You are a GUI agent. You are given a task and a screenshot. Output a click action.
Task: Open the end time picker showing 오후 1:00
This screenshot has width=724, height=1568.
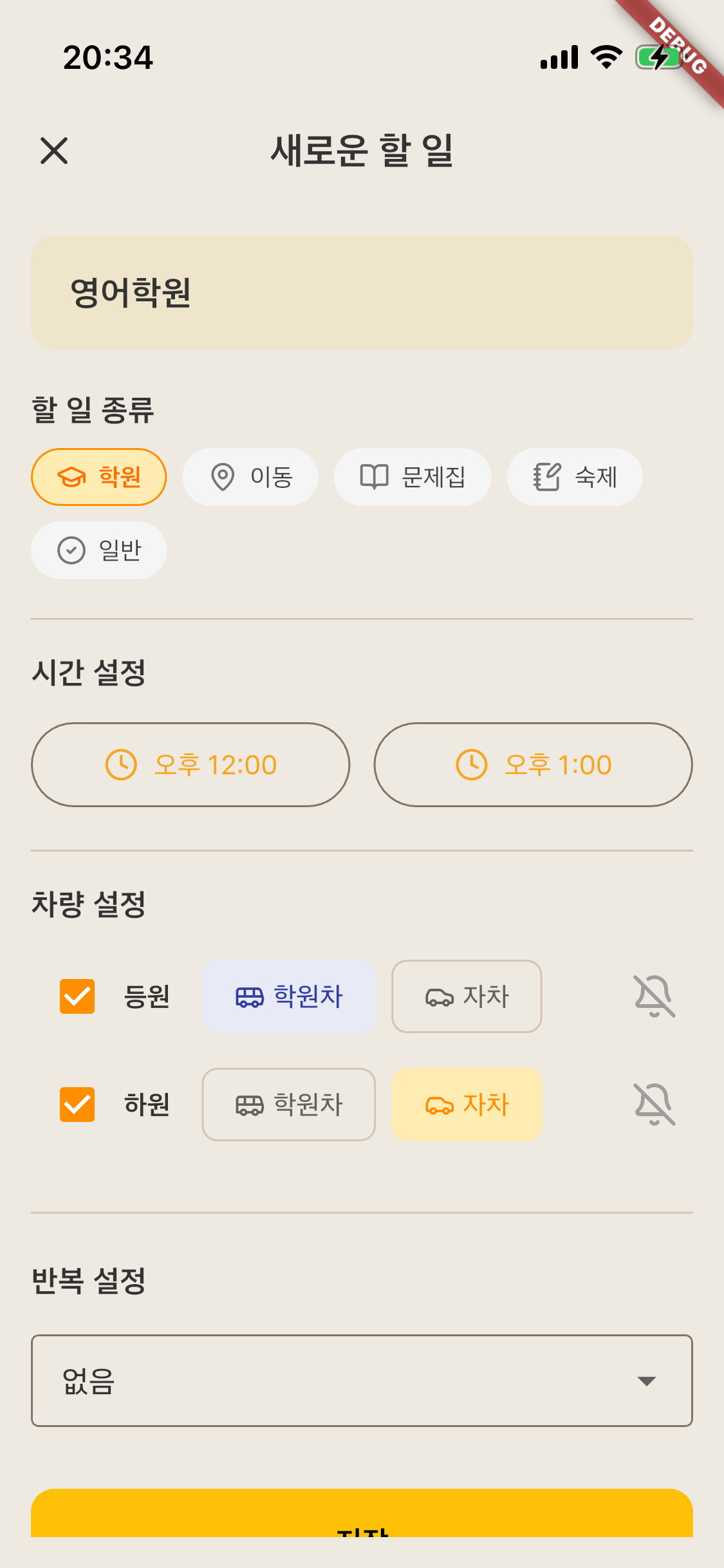(533, 765)
